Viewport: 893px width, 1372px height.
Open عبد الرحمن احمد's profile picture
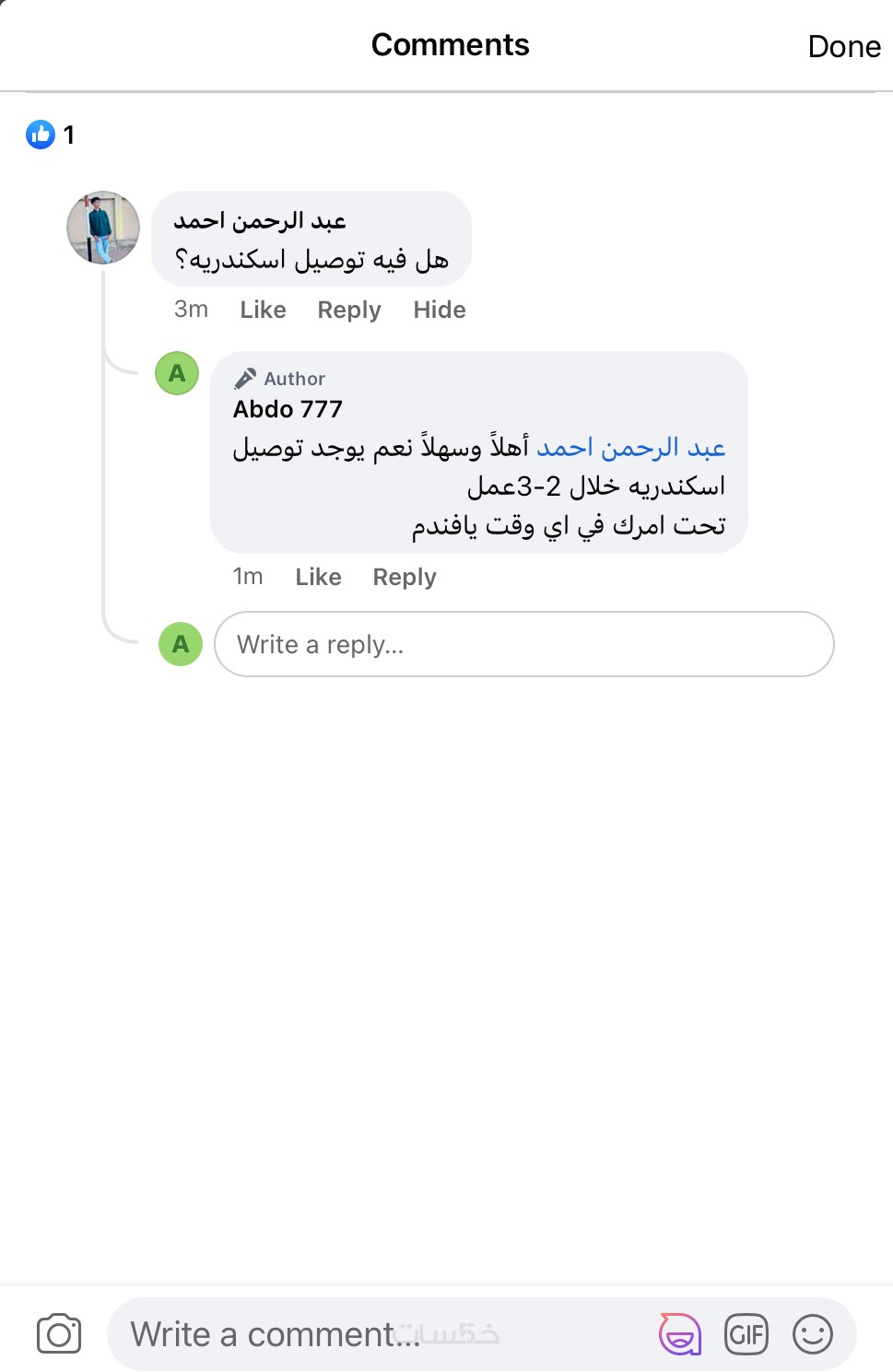pos(103,228)
